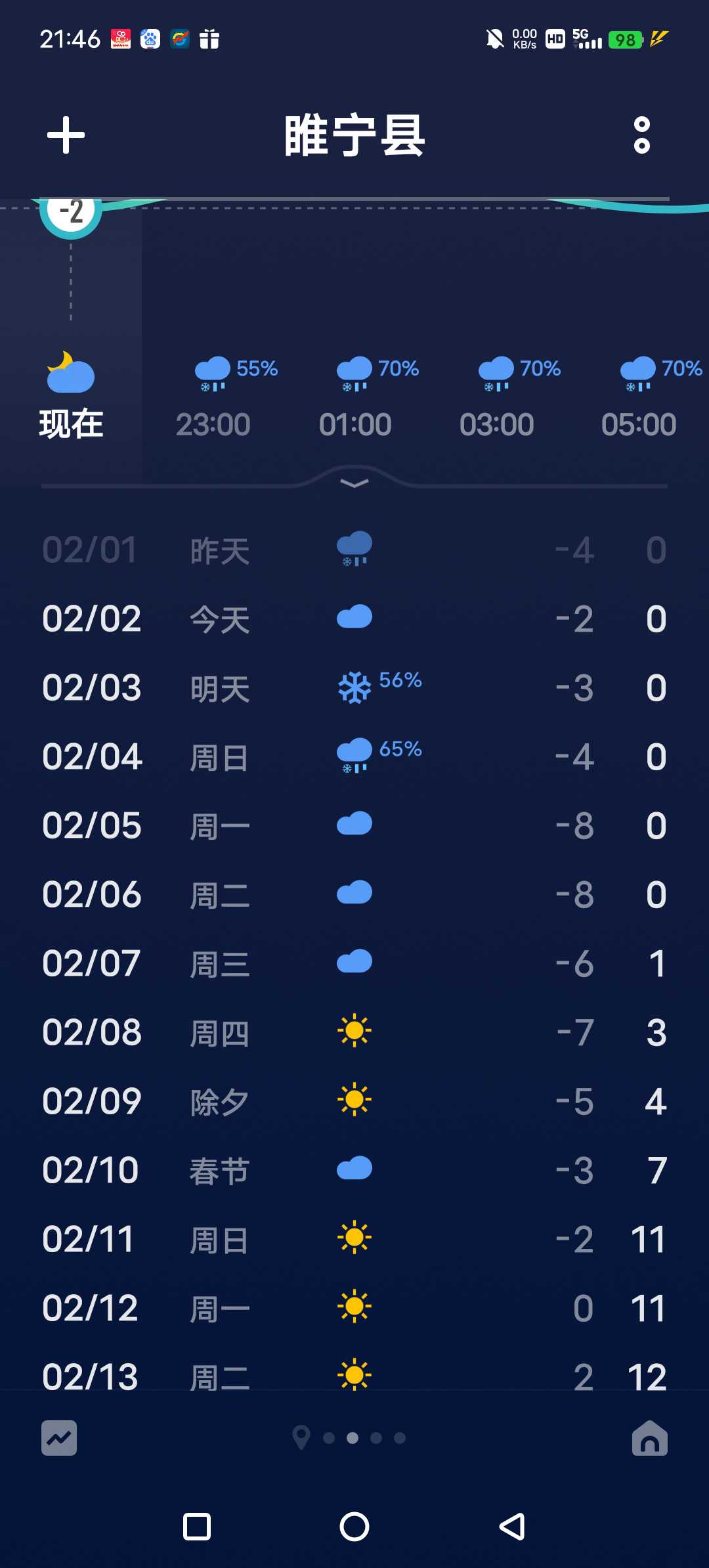Open the forecast for 02/04 周日
The width and height of the screenshot is (709, 1568).
(x=354, y=757)
